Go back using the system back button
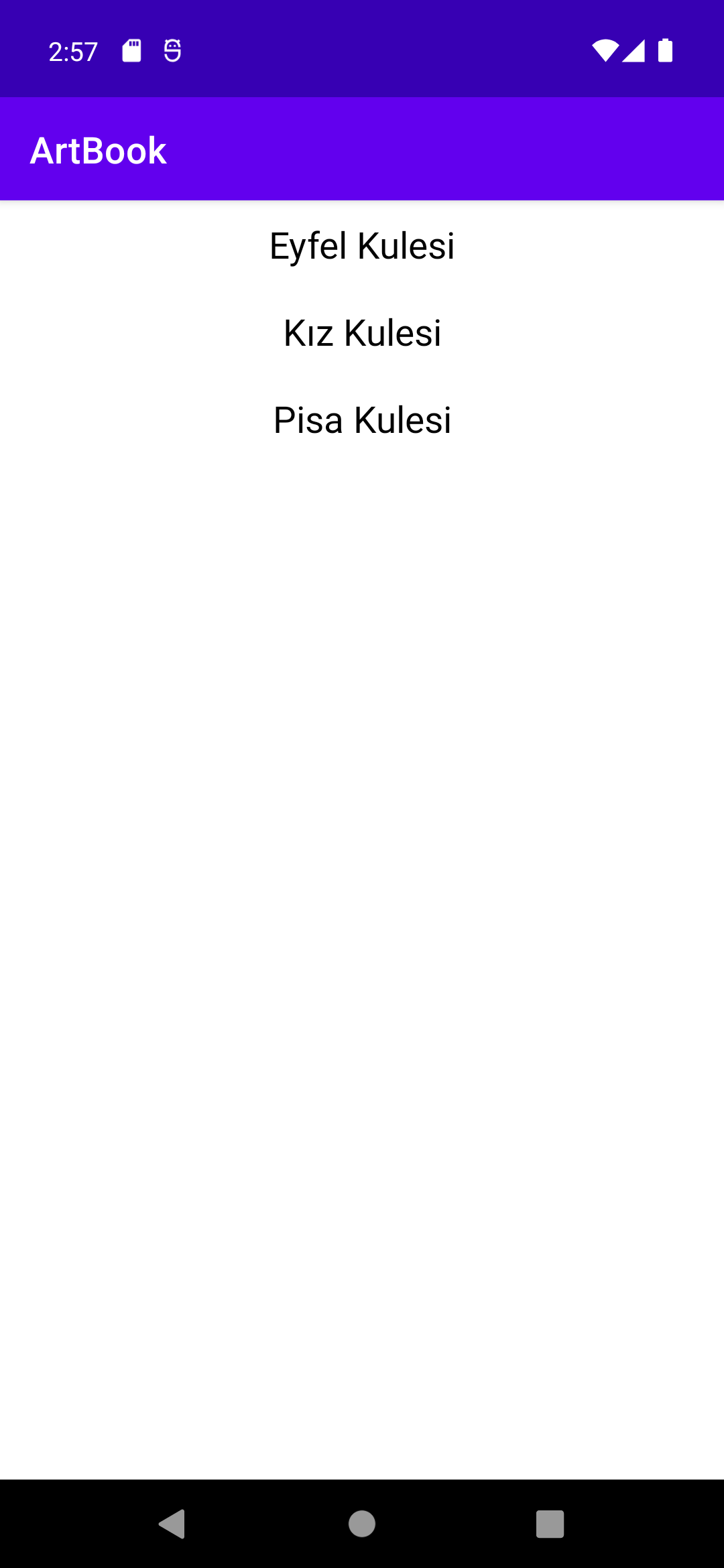 (x=172, y=1524)
